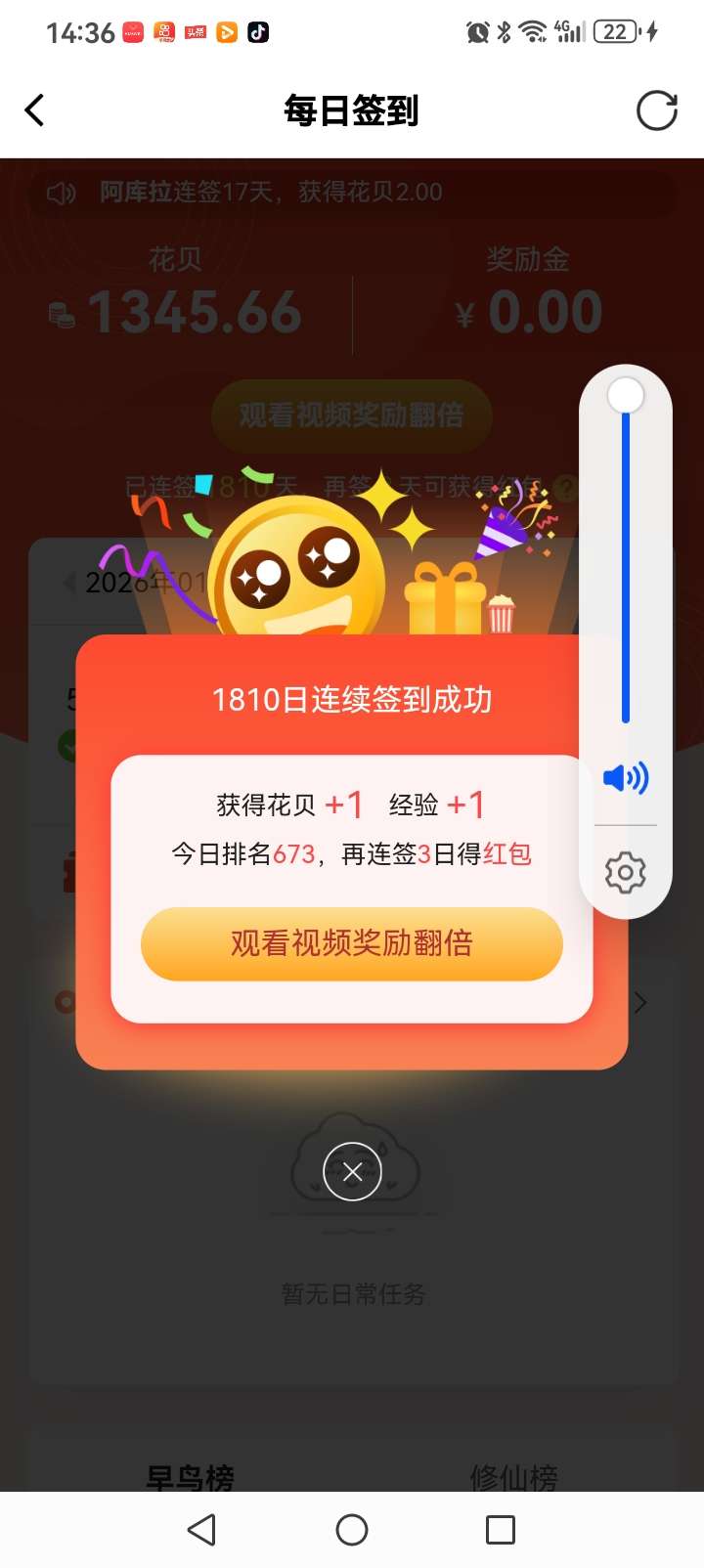Viewport: 704px width, 1568px height.
Task: Tap 观看视频奖励翻倍 in the popup
Action: tap(352, 943)
